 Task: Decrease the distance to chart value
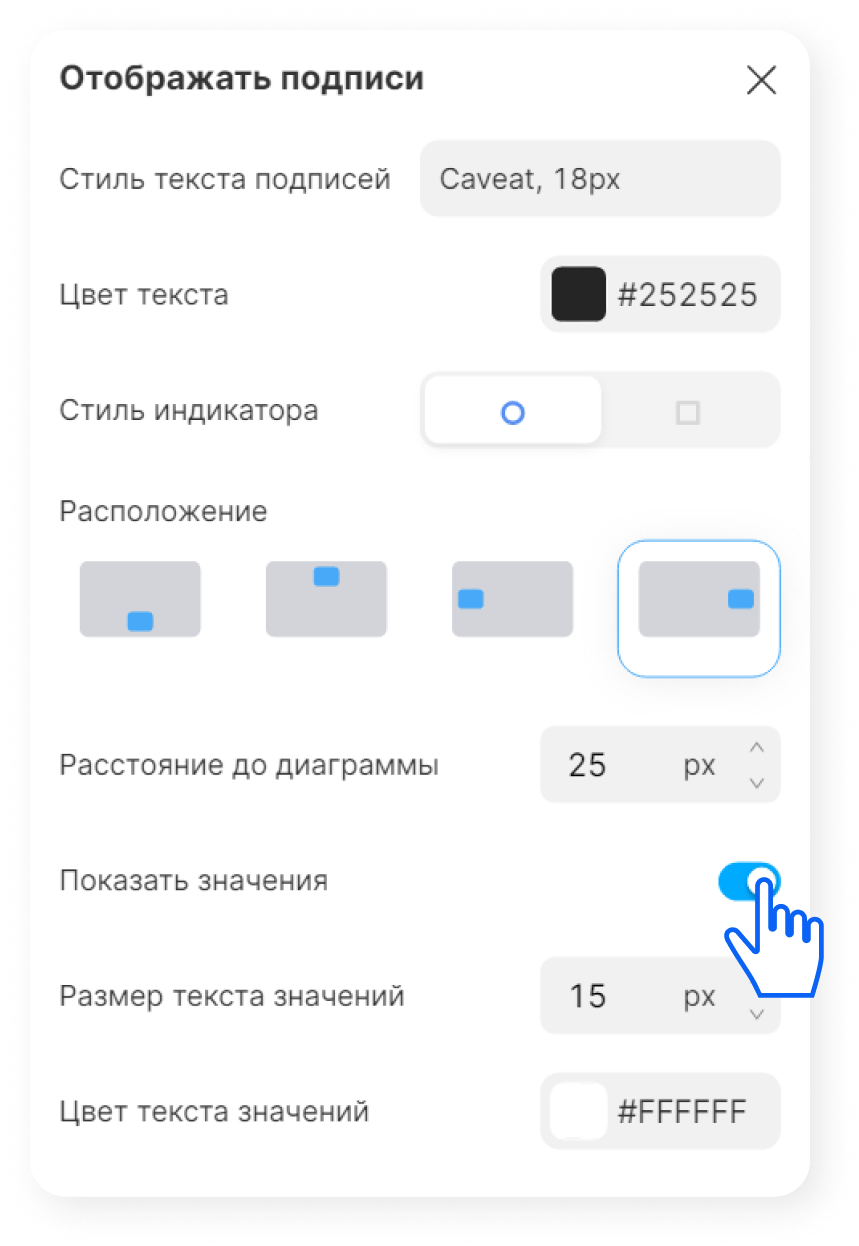(757, 782)
